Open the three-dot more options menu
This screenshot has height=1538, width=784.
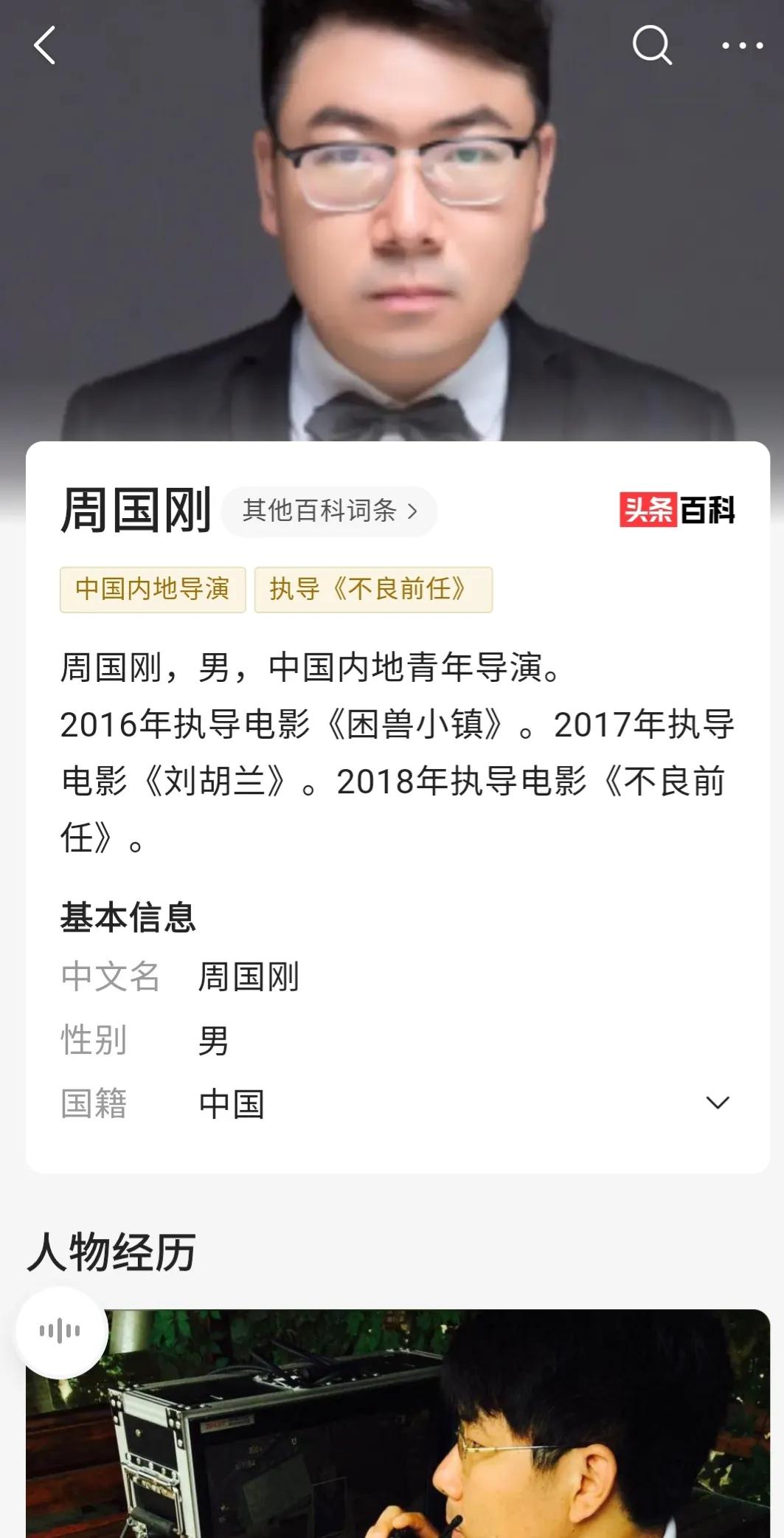pyautogui.click(x=741, y=46)
